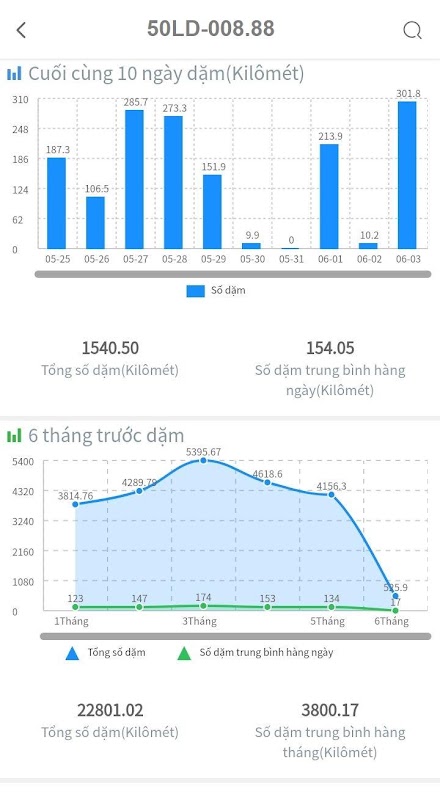Toggle the Số dặm legend in bar chart
Screen dimensions: 440x800
click(x=216, y=291)
